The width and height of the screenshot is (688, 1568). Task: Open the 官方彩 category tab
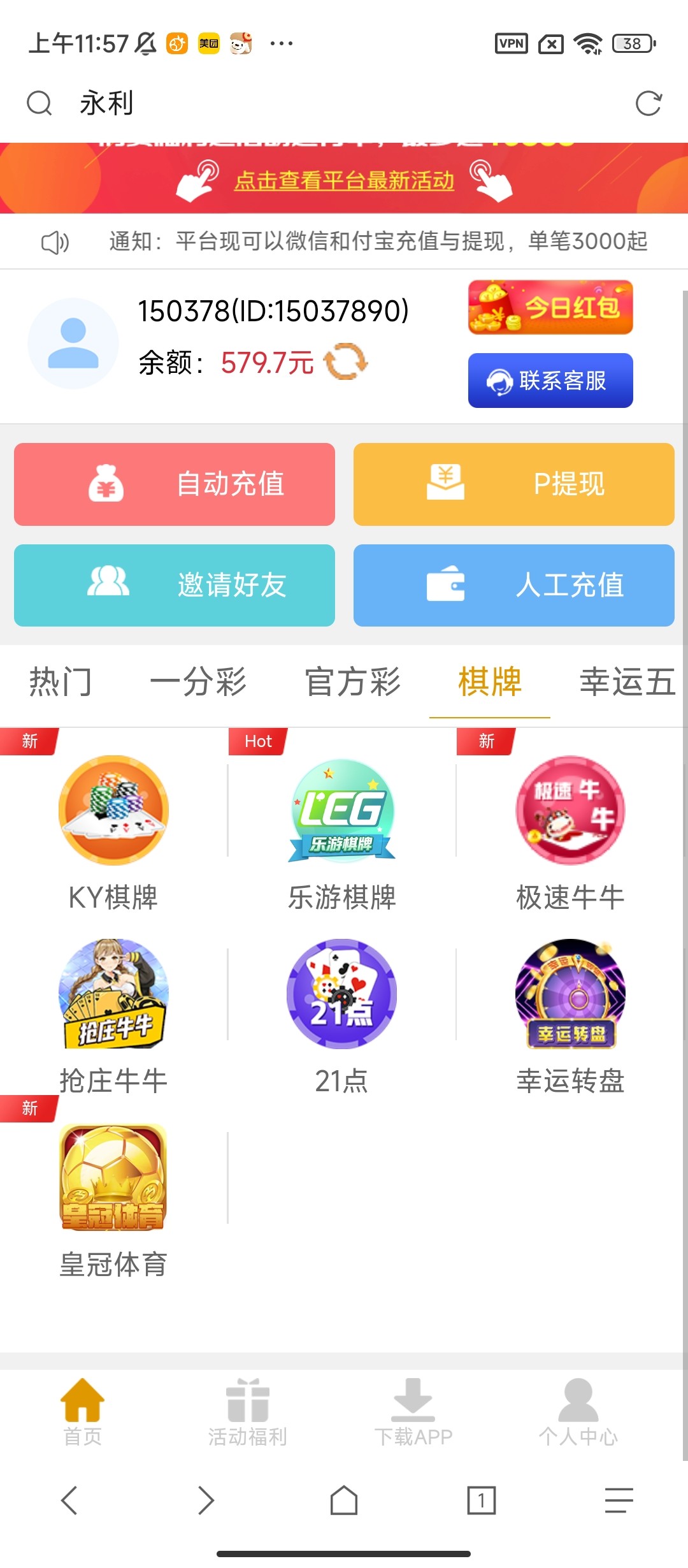[353, 681]
